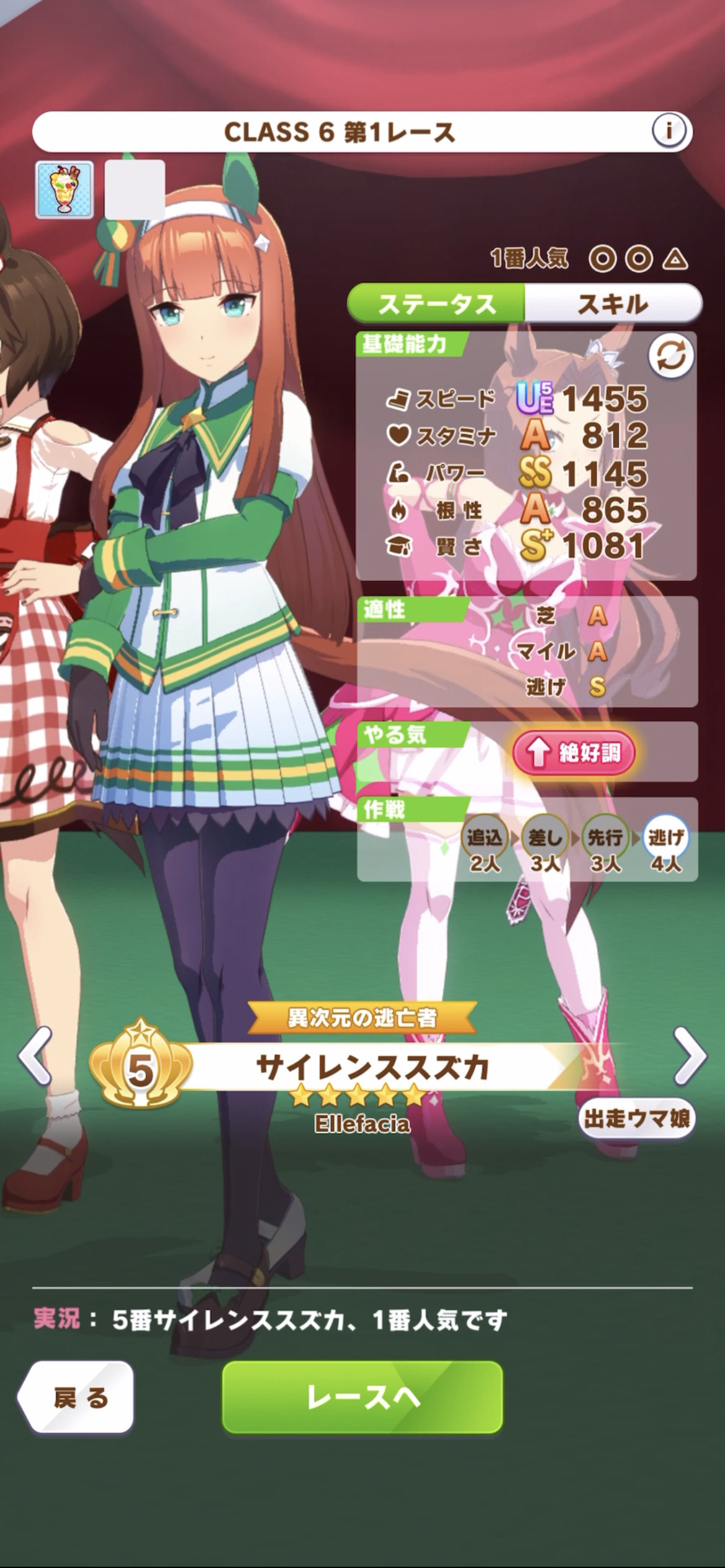Image resolution: width=725 pixels, height=1568 pixels.
Task: Show the next runner with right arrow
Action: (690, 1056)
